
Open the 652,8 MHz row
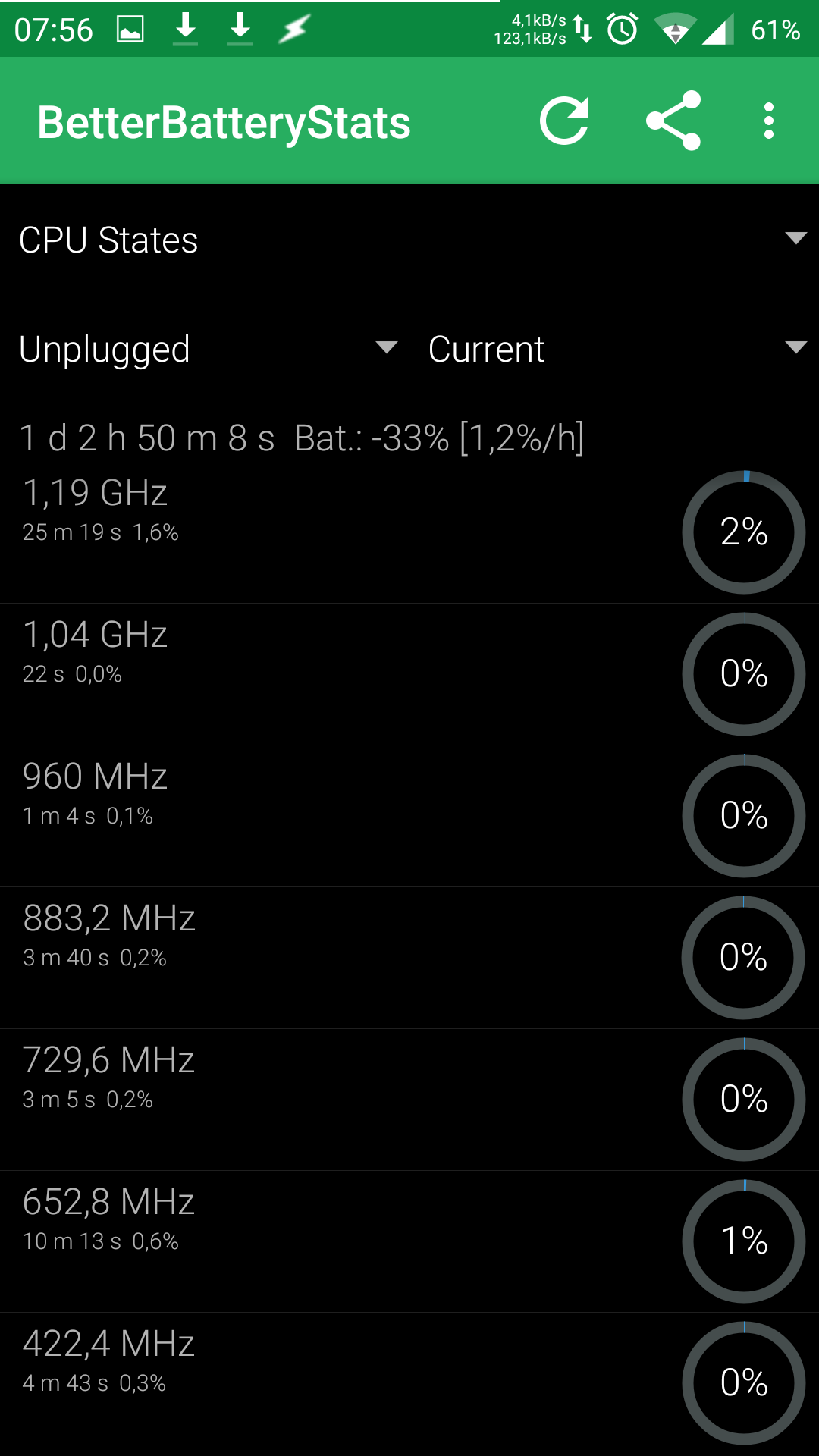tap(341, 1241)
